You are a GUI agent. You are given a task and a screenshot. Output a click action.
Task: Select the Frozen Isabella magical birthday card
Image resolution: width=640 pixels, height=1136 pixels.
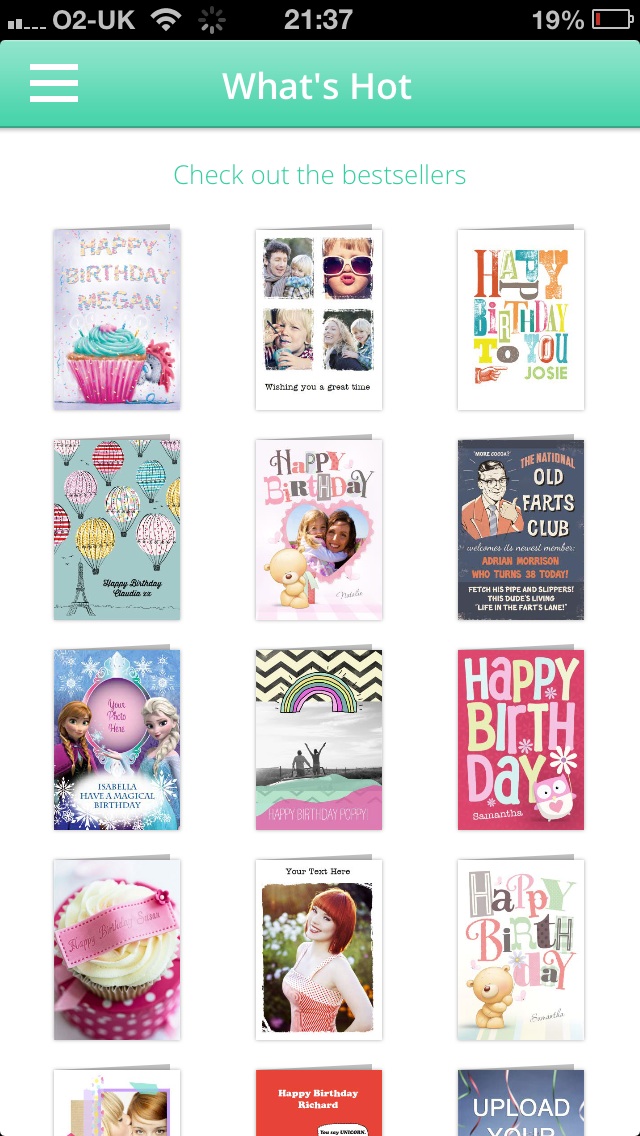click(117, 739)
